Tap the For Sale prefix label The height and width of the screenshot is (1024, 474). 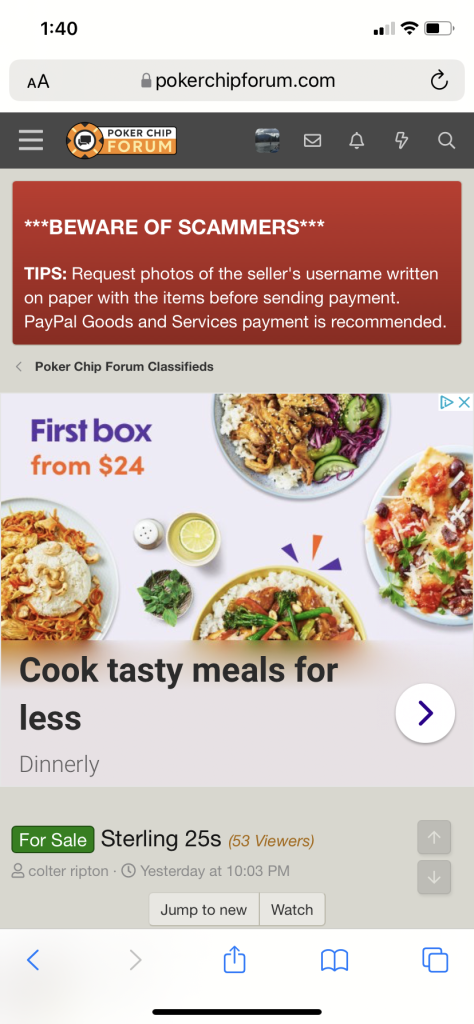tap(53, 840)
